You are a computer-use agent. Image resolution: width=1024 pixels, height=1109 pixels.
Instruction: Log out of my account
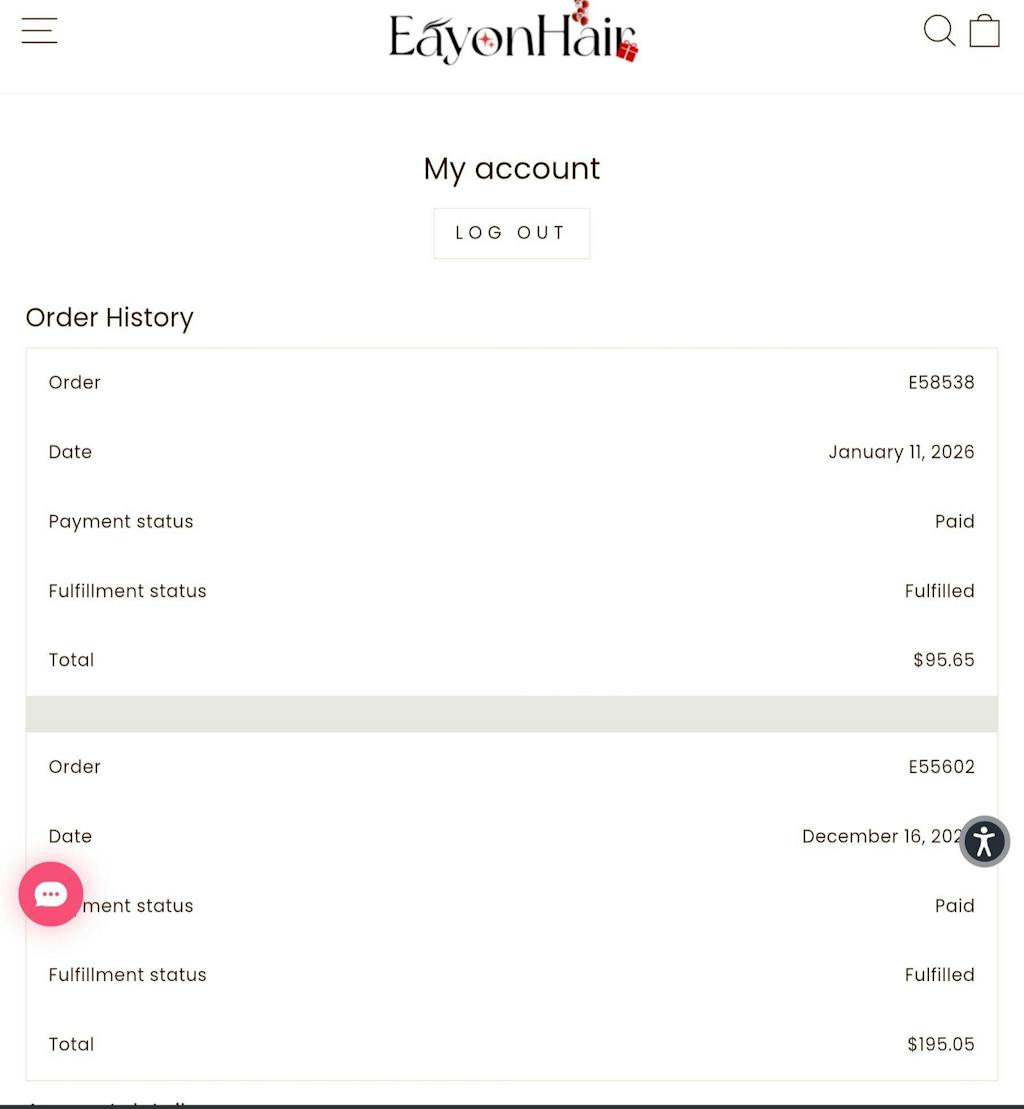(x=511, y=233)
